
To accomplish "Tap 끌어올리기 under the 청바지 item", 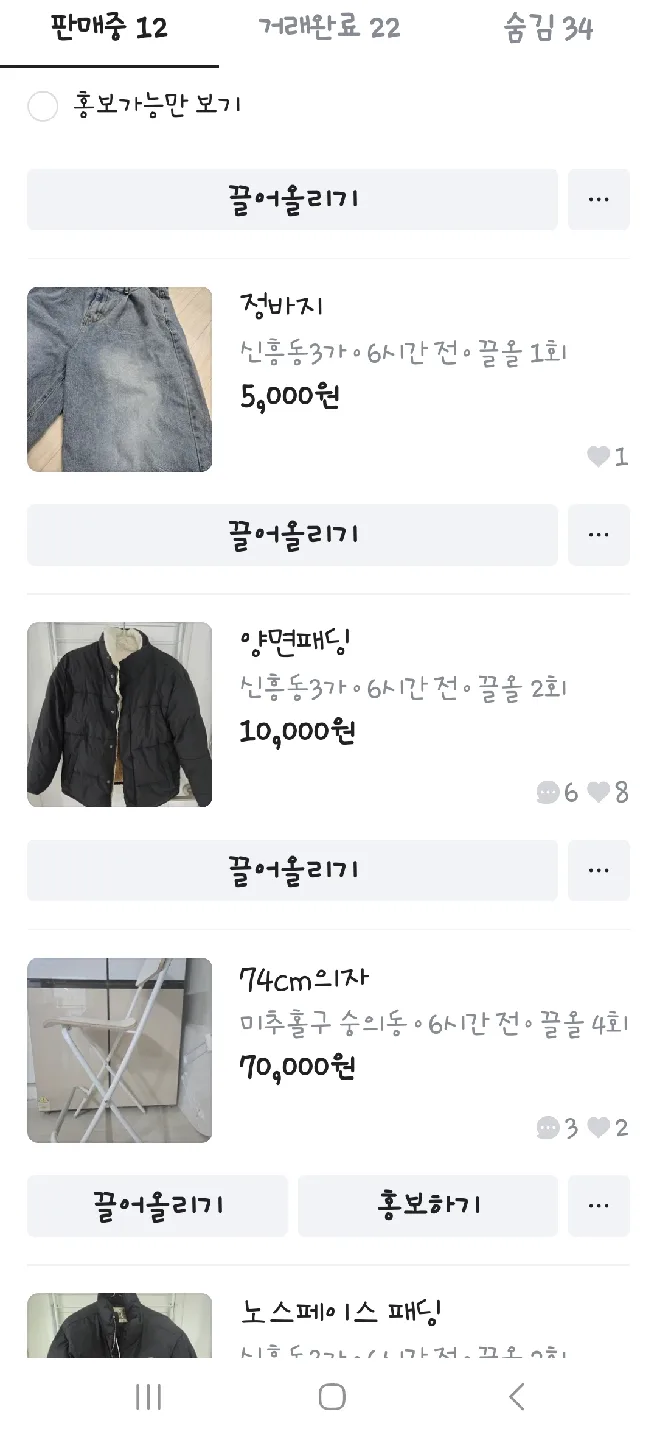I will tap(292, 534).
